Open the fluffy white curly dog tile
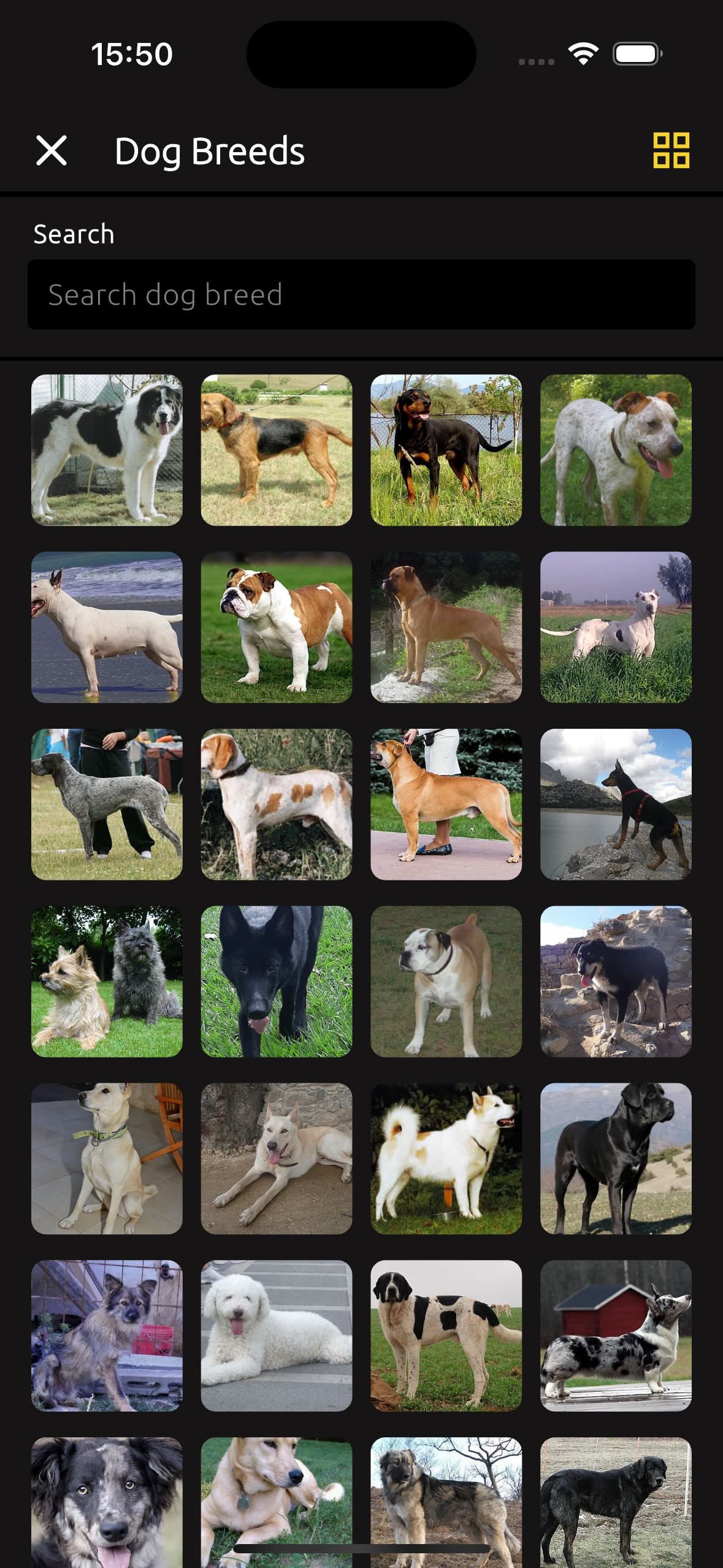The height and width of the screenshot is (1568, 723). pyautogui.click(x=277, y=1335)
